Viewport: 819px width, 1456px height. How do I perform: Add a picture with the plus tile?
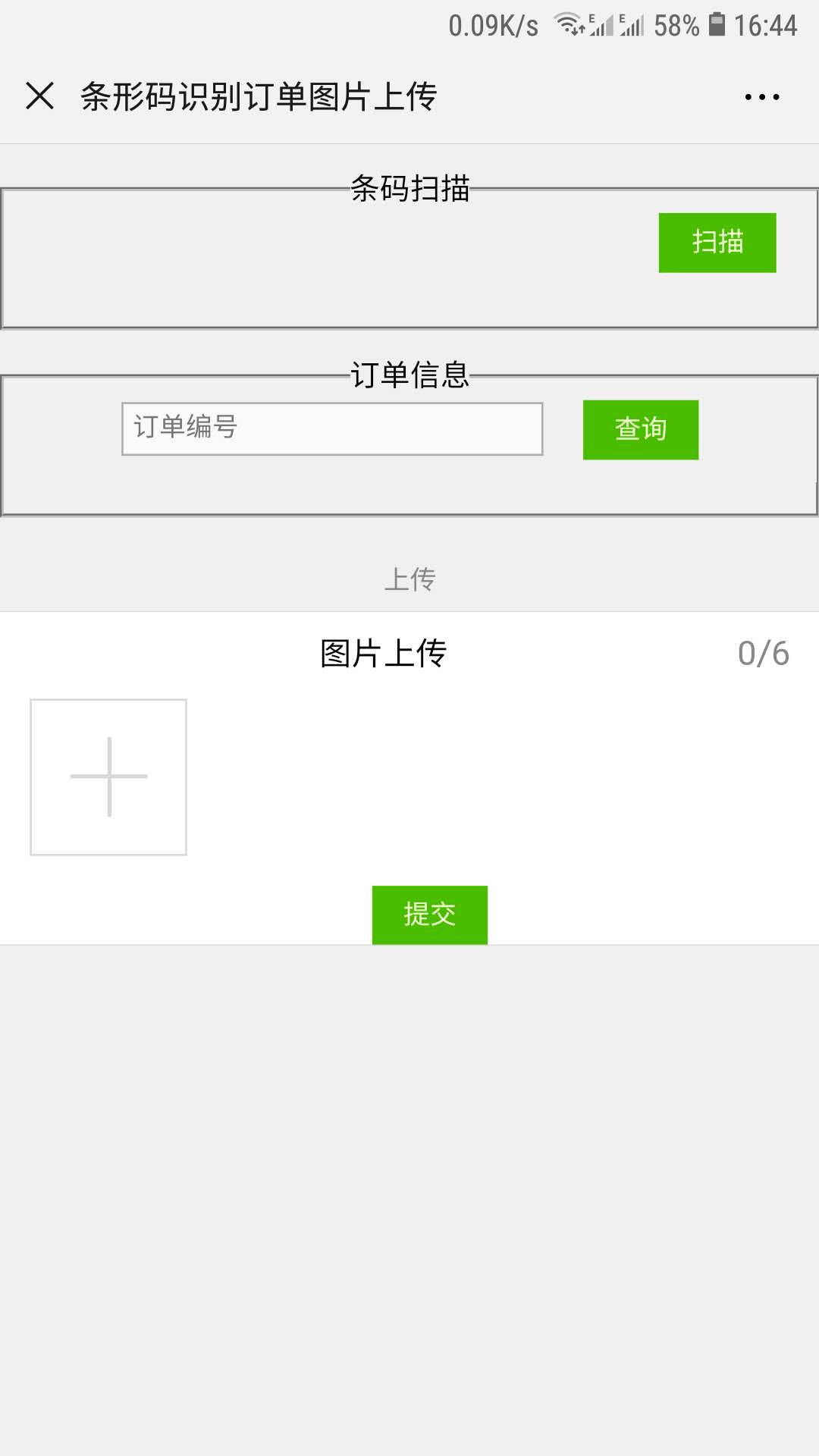[108, 777]
